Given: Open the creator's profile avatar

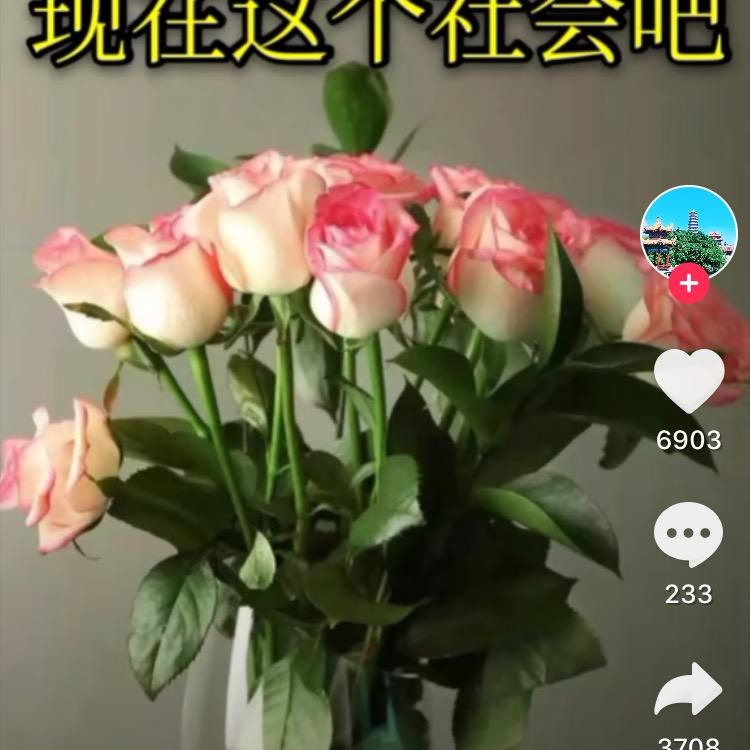Looking at the screenshot, I should pos(688,231).
